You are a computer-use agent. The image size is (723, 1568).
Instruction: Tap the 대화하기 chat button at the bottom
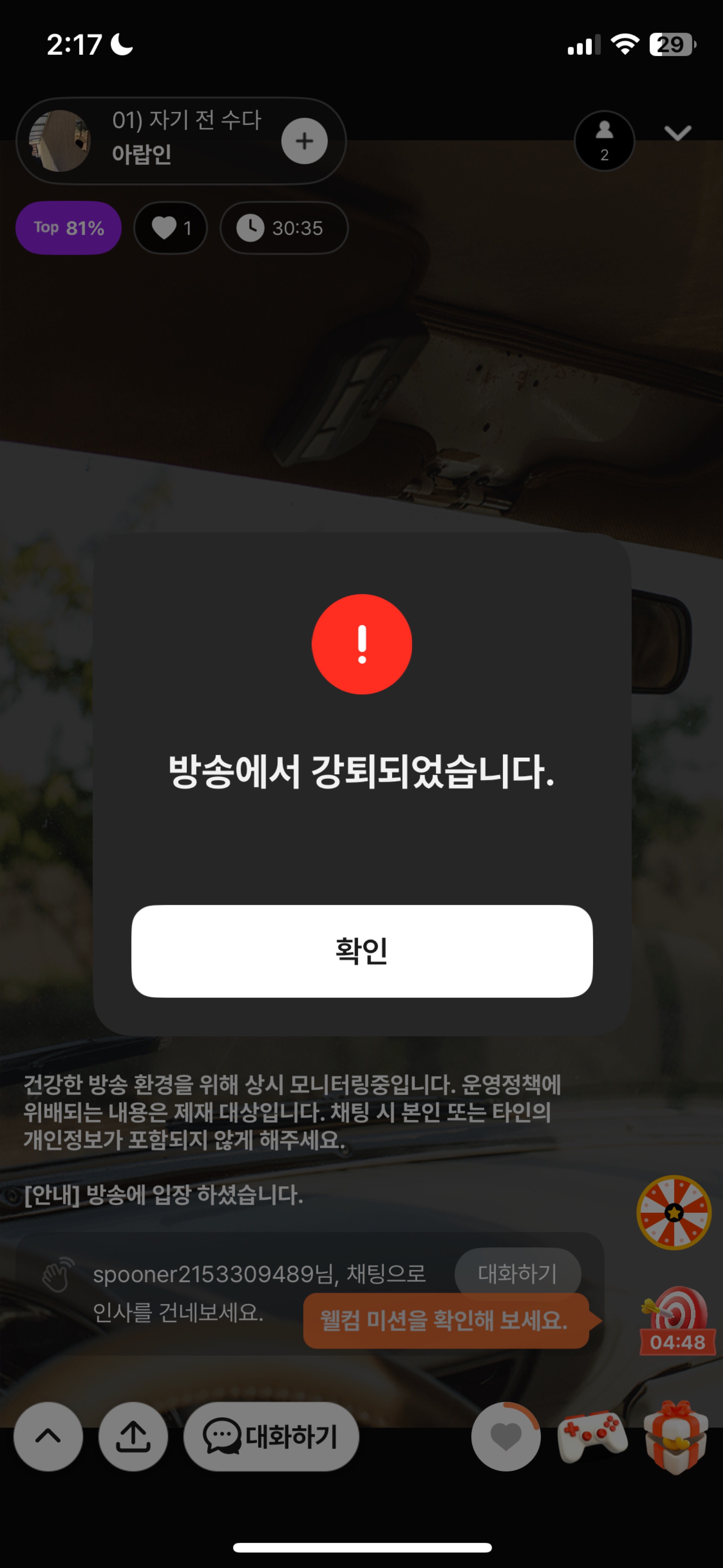pyautogui.click(x=271, y=1437)
